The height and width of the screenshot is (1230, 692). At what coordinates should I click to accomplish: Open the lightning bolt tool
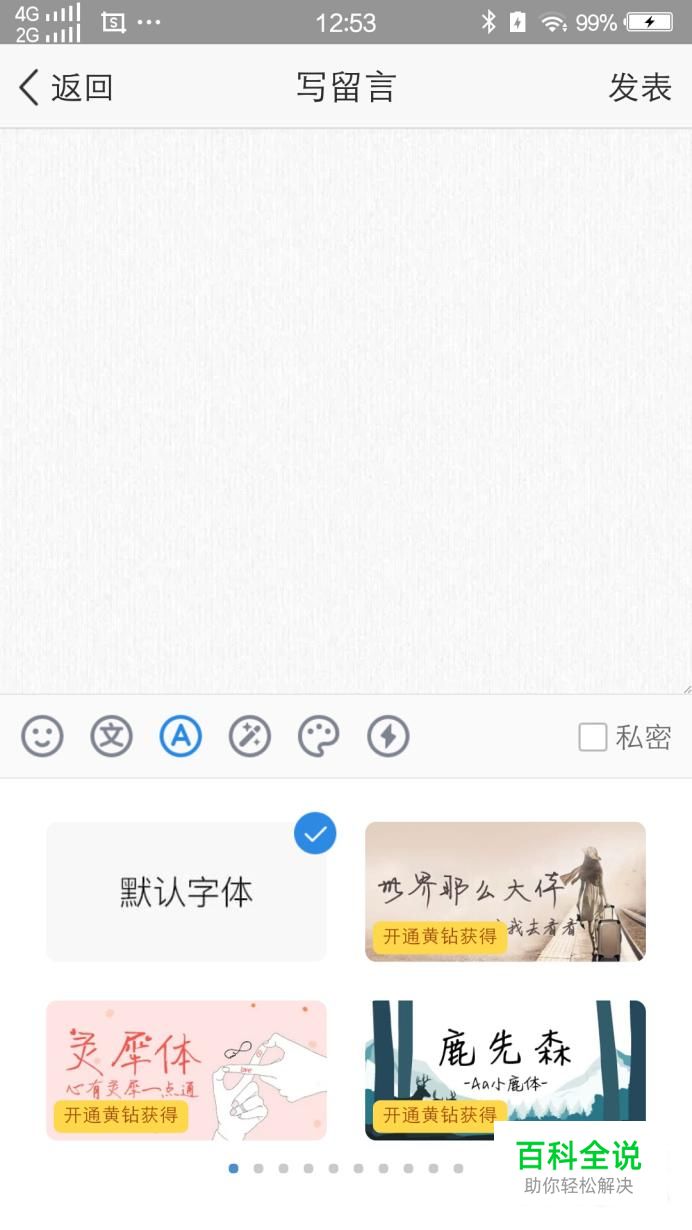point(388,737)
